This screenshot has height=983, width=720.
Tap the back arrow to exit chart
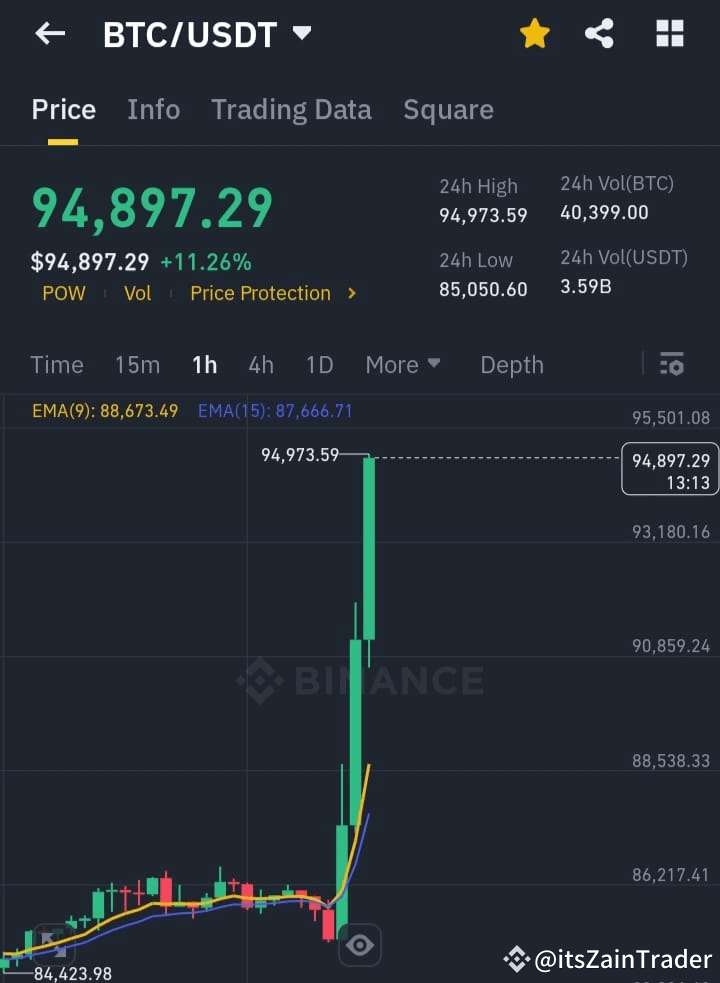point(48,33)
